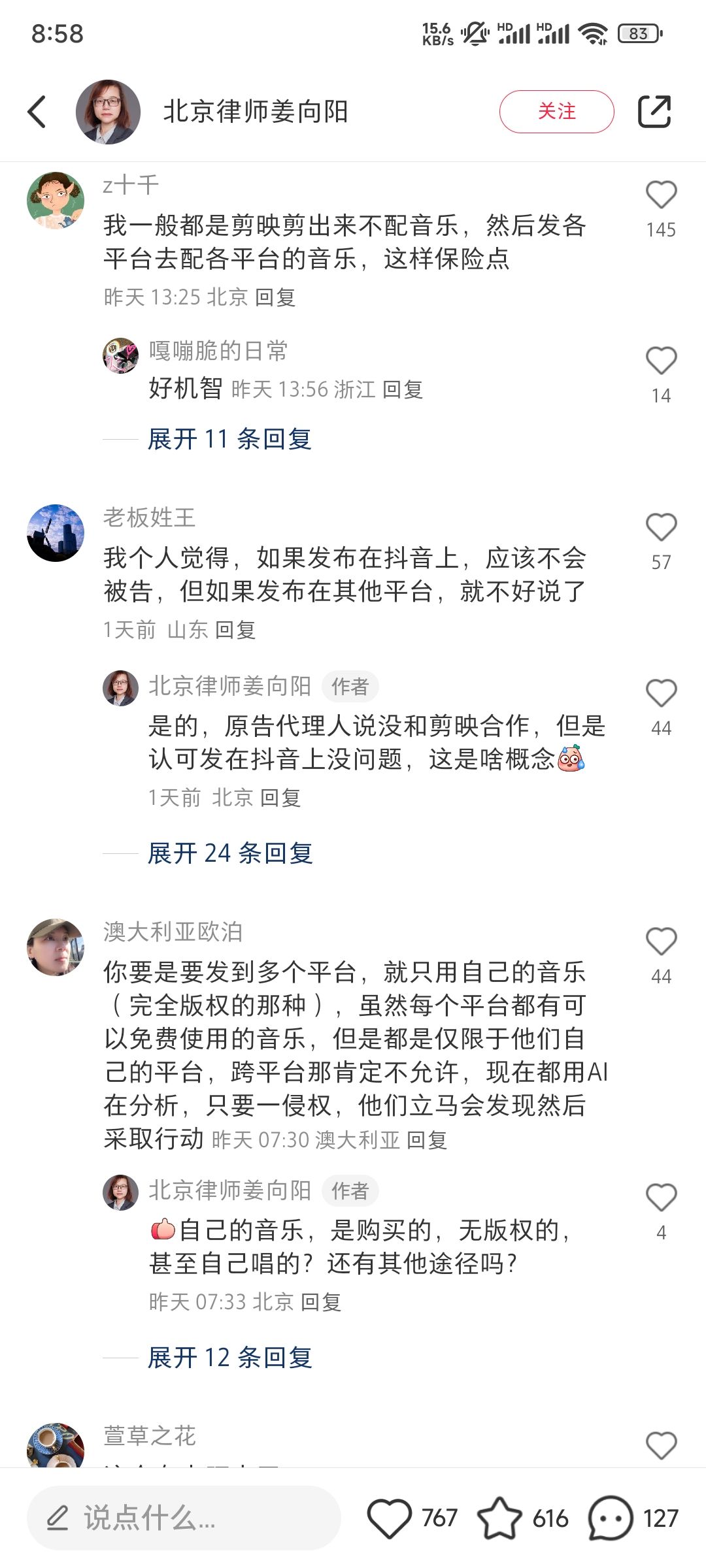Tap the 说点什么 comment input box
This screenshot has width=706, height=1568.
(184, 1518)
